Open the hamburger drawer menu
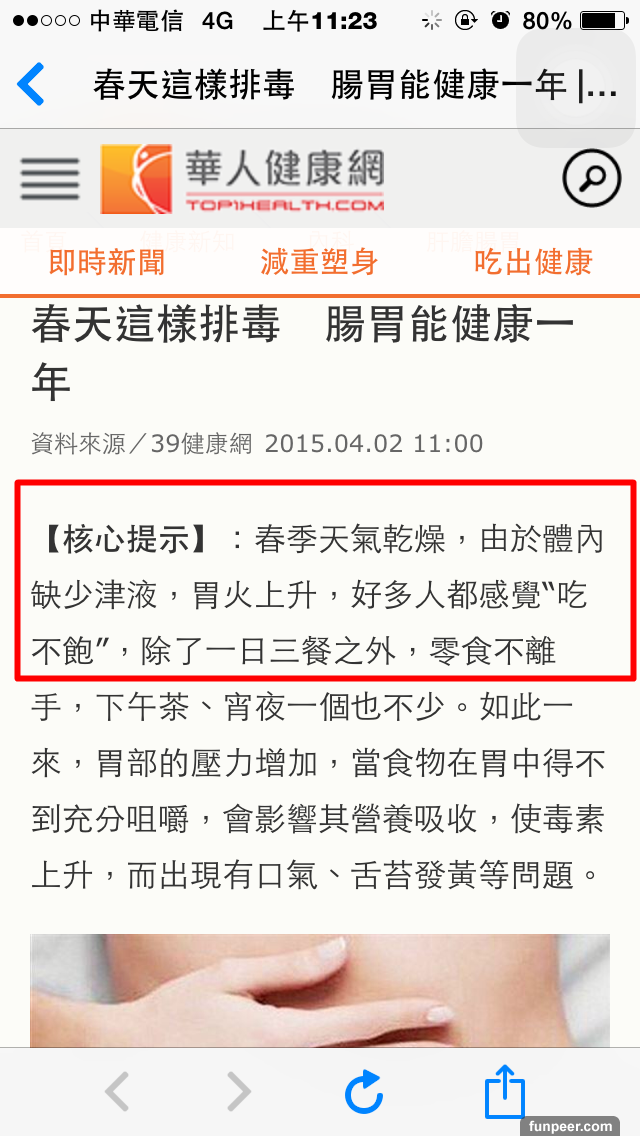Screen dimensions: 640x1136 (50, 180)
